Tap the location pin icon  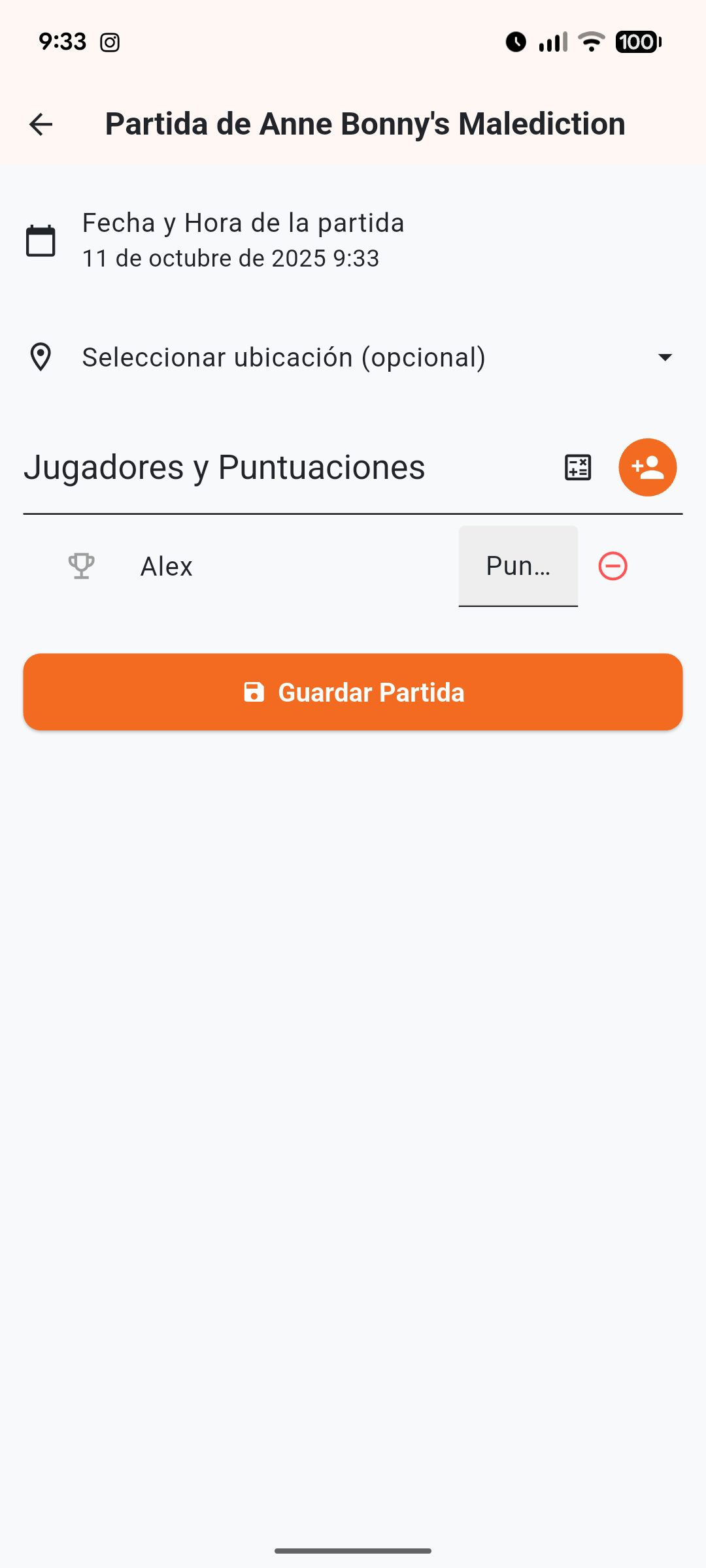pos(41,357)
